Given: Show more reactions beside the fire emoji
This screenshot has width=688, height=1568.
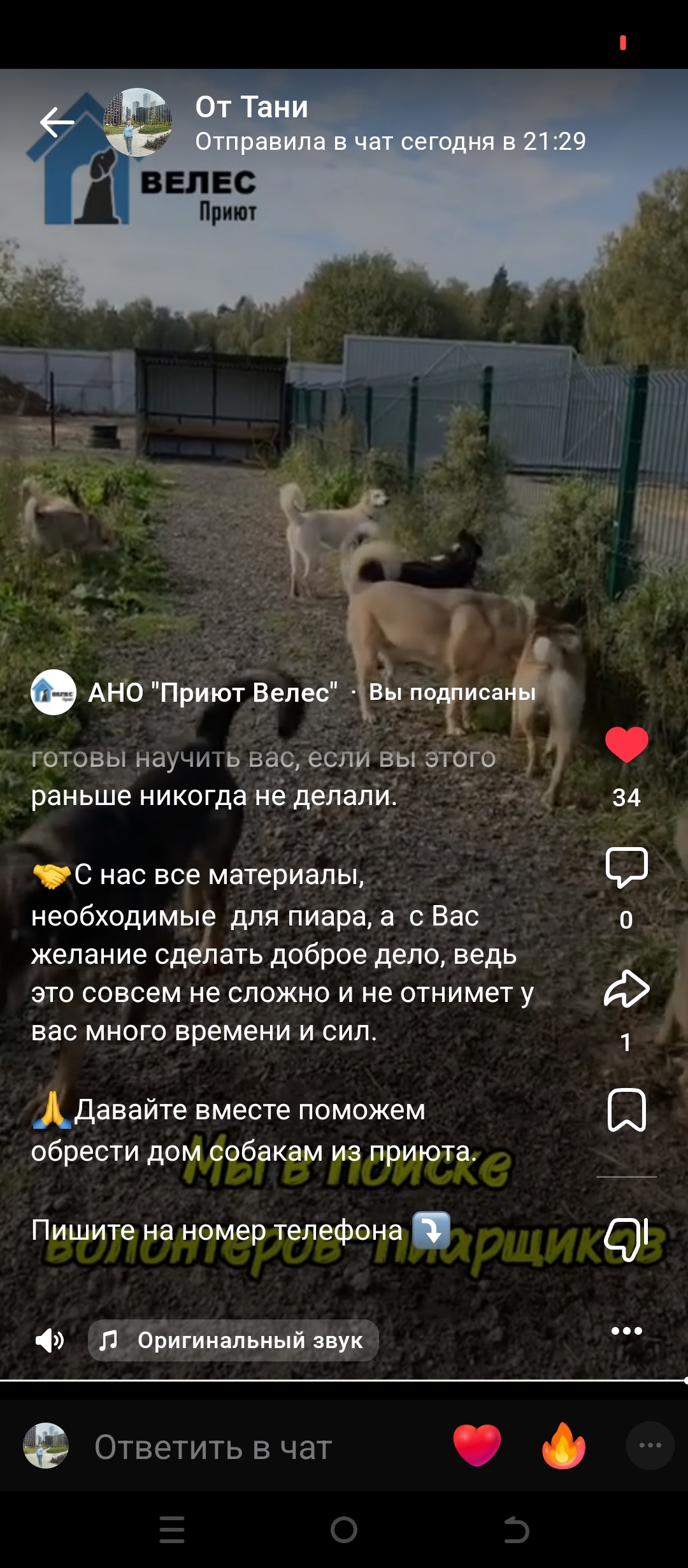Looking at the screenshot, I should (x=650, y=1445).
